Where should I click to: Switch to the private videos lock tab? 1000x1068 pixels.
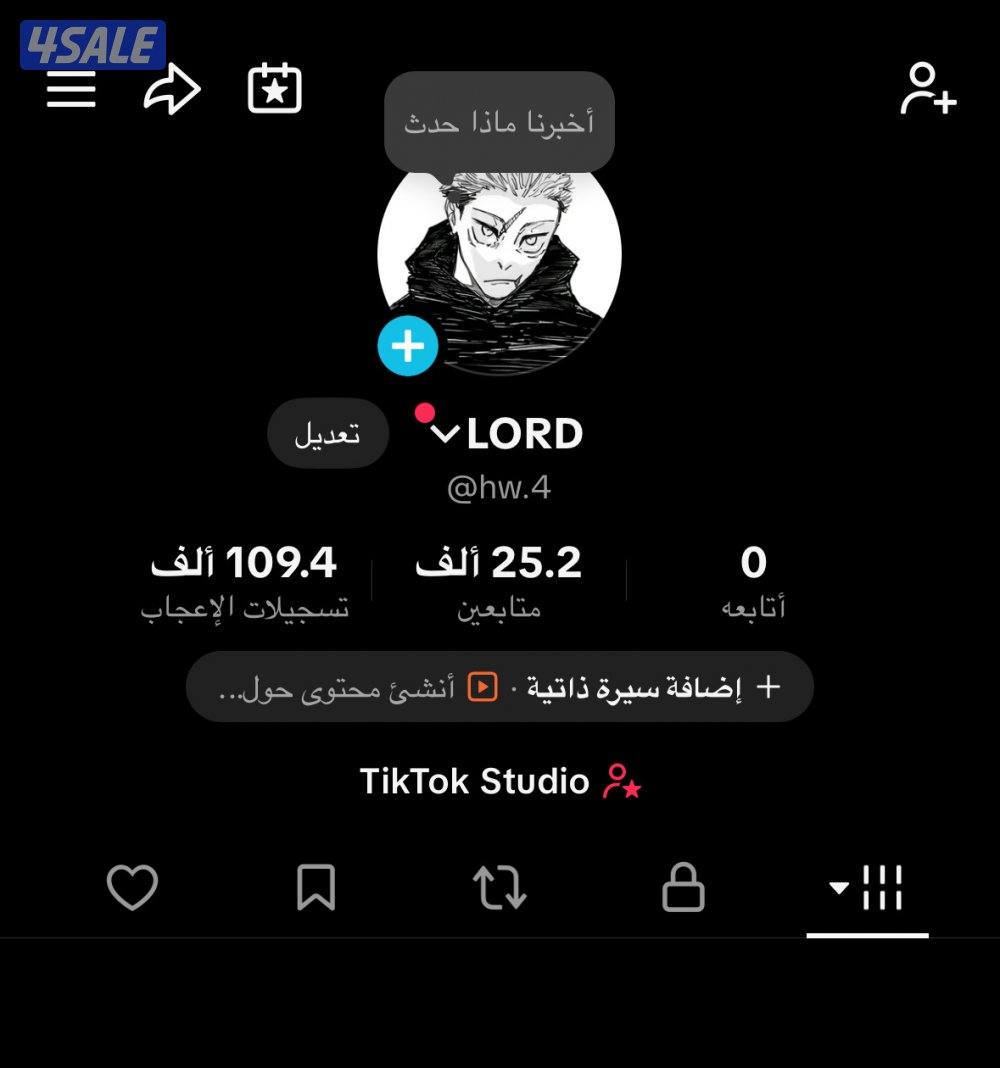[683, 885]
